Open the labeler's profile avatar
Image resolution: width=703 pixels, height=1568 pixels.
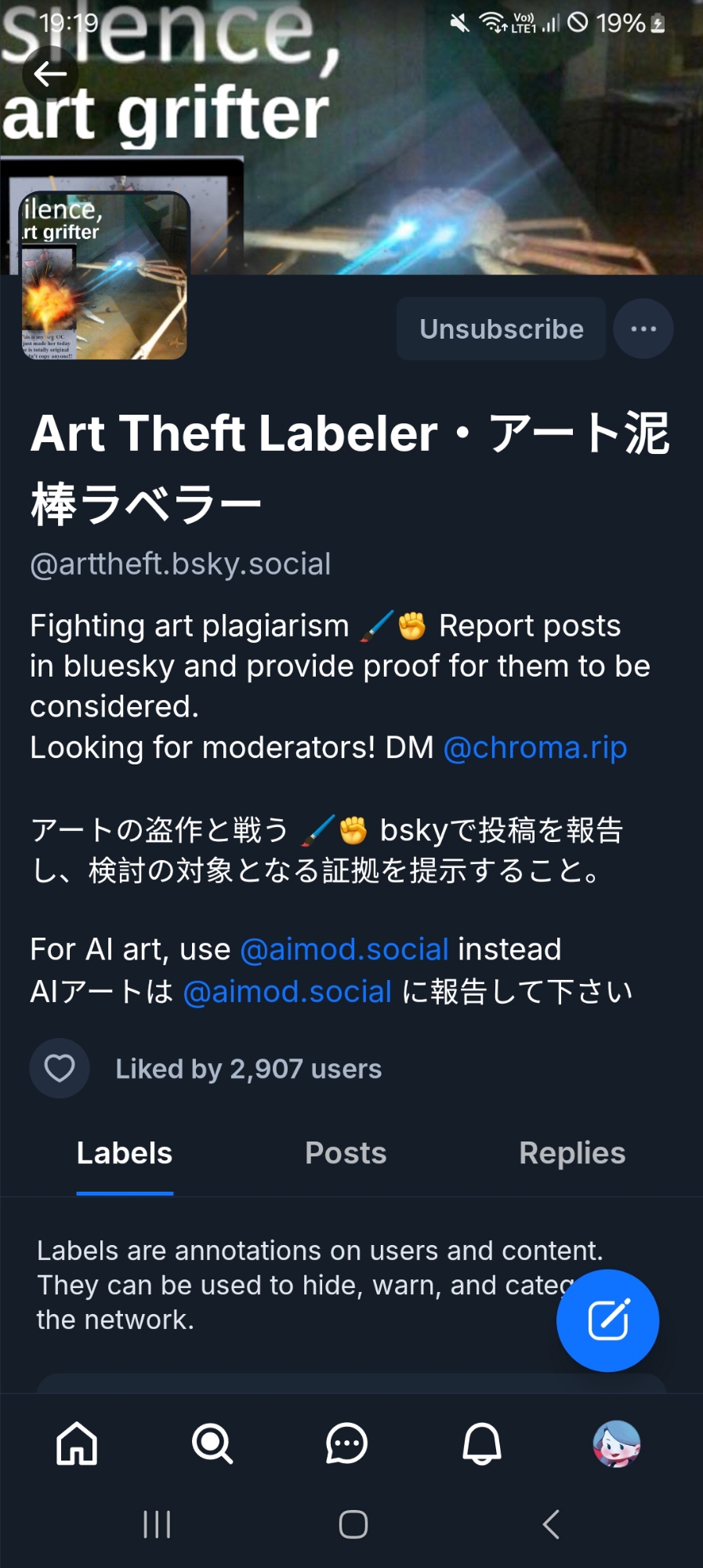click(x=103, y=276)
